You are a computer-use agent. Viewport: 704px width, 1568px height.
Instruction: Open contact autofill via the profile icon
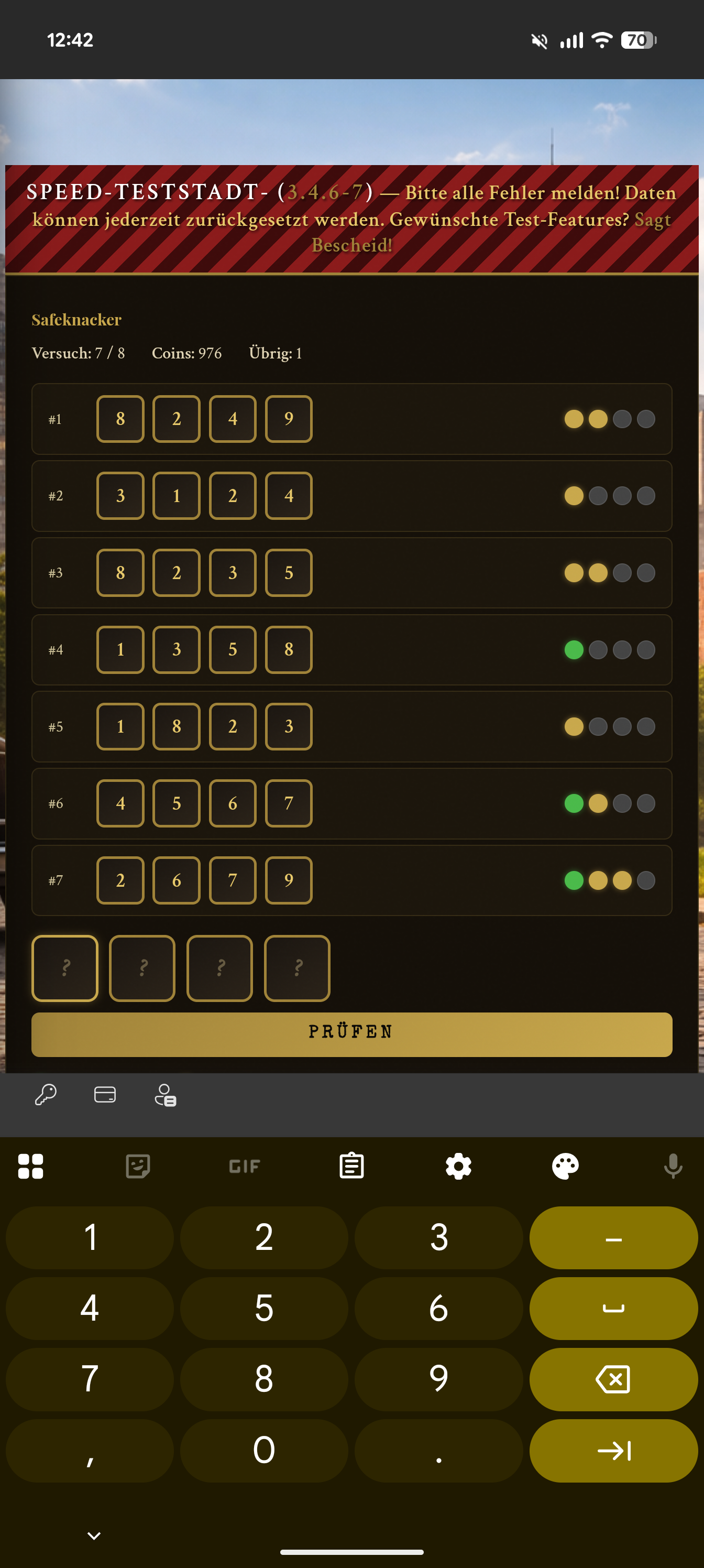166,1096
